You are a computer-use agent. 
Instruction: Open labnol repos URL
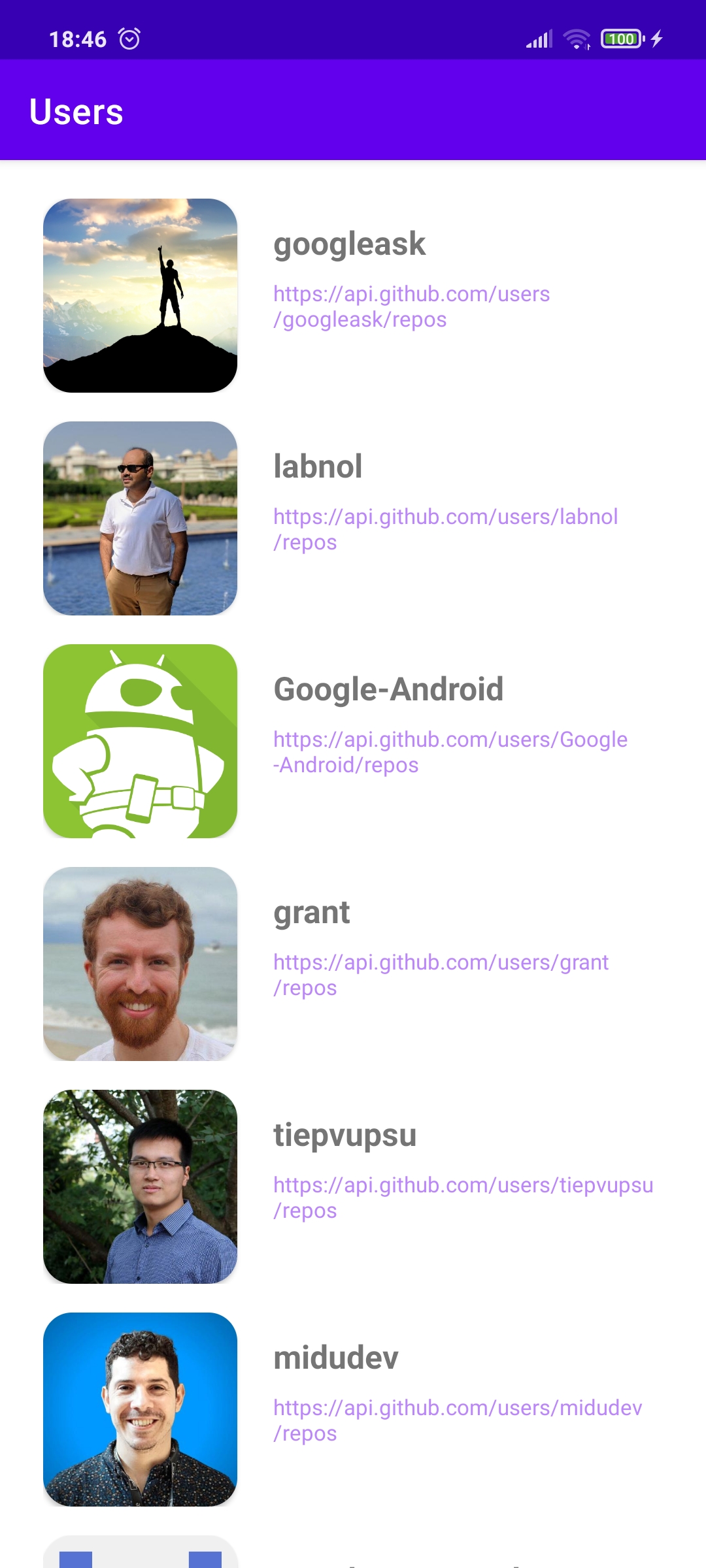(x=445, y=528)
